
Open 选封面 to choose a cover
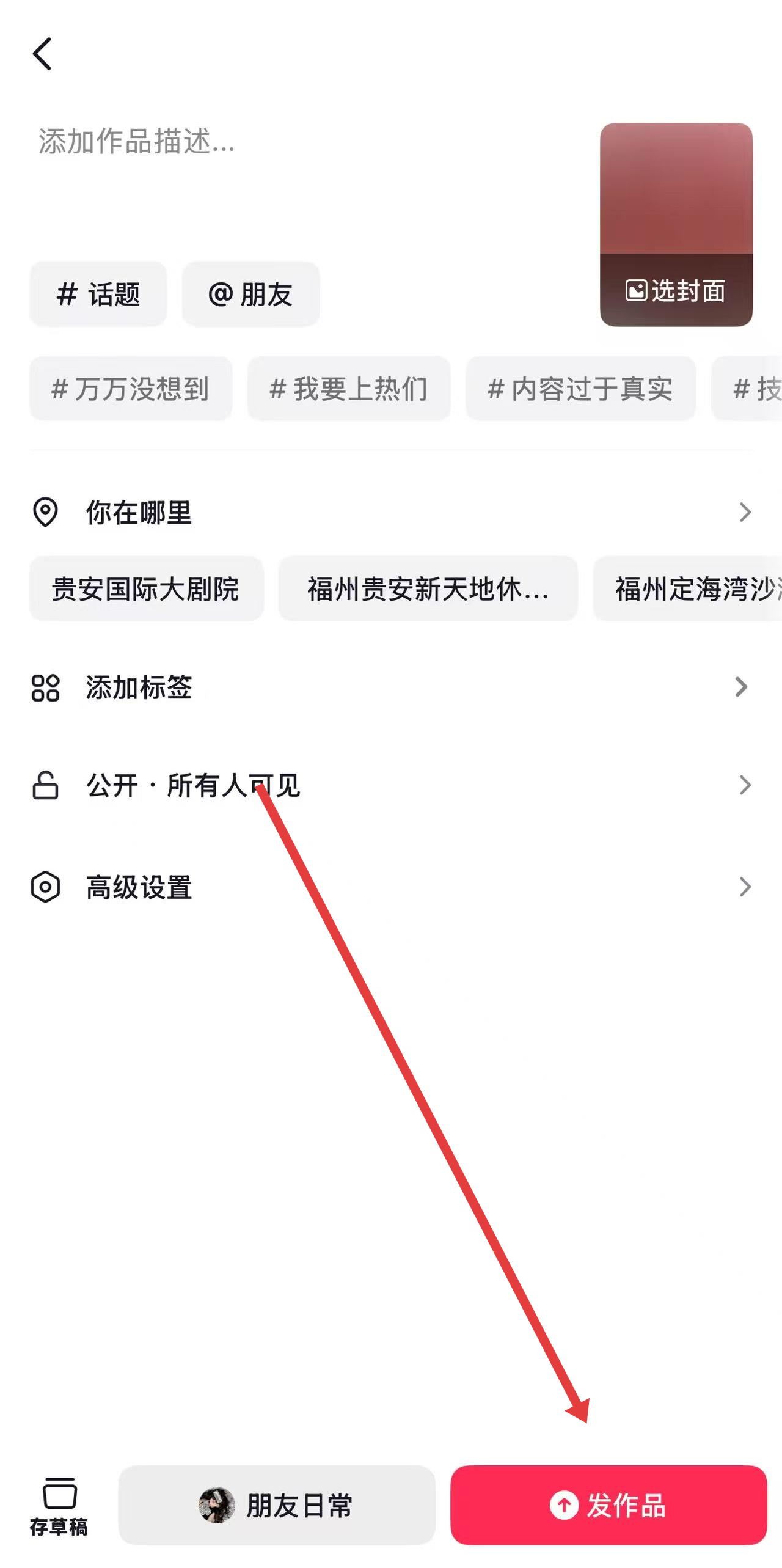tap(676, 290)
